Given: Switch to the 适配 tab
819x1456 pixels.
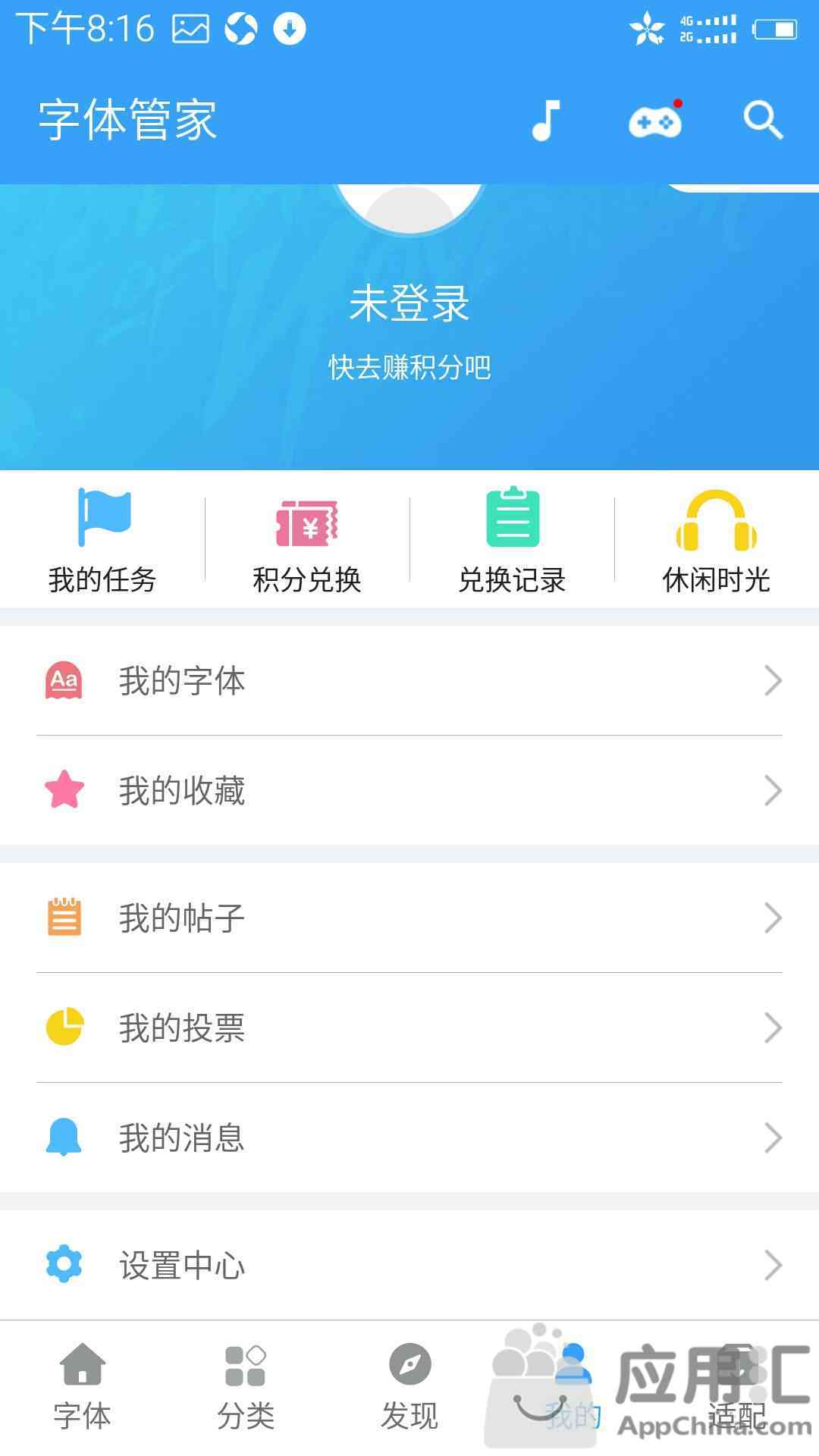Looking at the screenshot, I should tap(737, 1388).
